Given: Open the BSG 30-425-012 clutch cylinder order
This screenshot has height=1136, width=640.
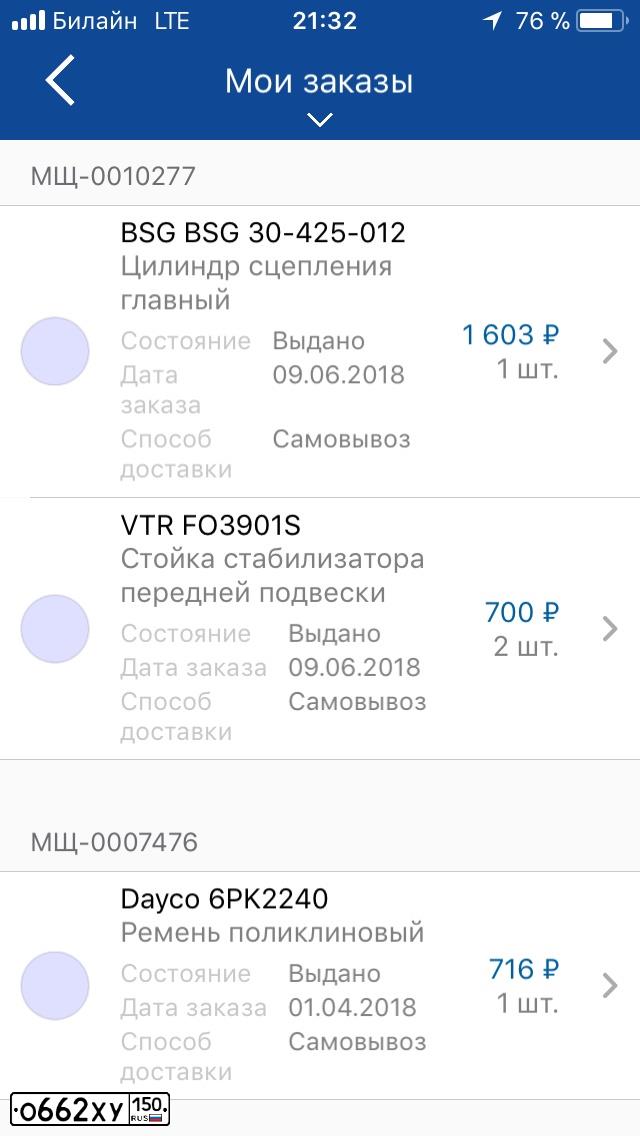Looking at the screenshot, I should [320, 351].
